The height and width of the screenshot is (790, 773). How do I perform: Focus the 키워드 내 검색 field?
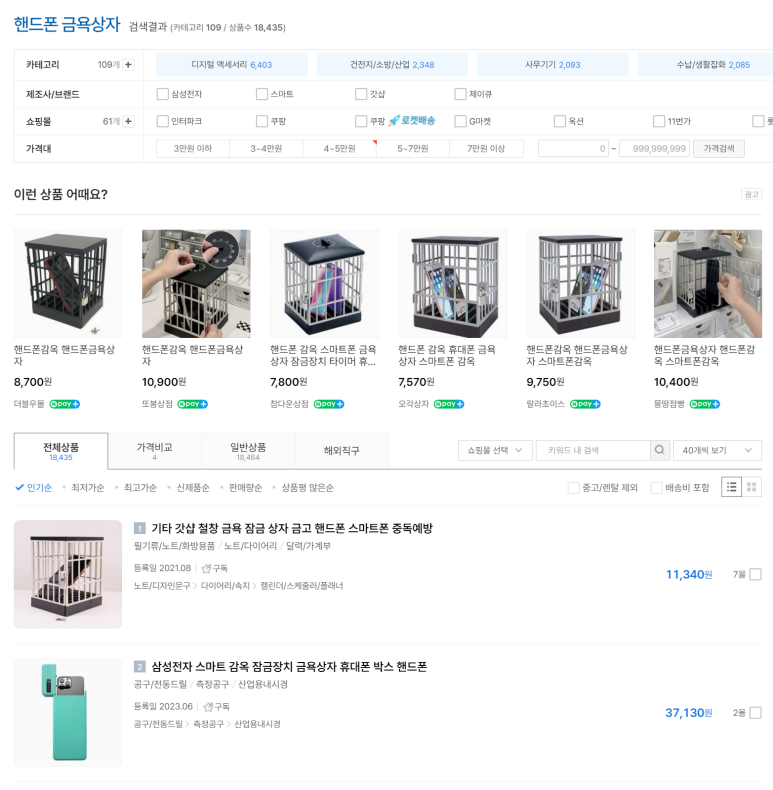pos(592,451)
